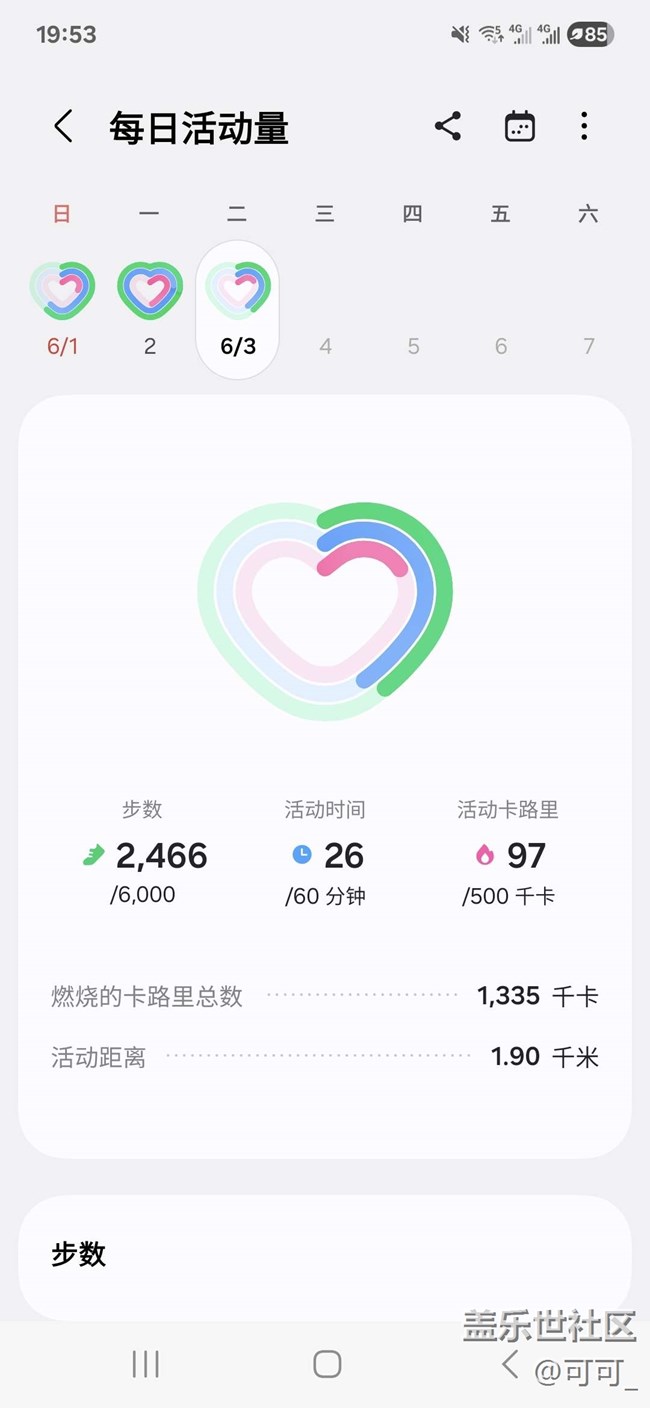The width and height of the screenshot is (650, 1408).
Task: Go to the home screen
Action: (327, 1364)
